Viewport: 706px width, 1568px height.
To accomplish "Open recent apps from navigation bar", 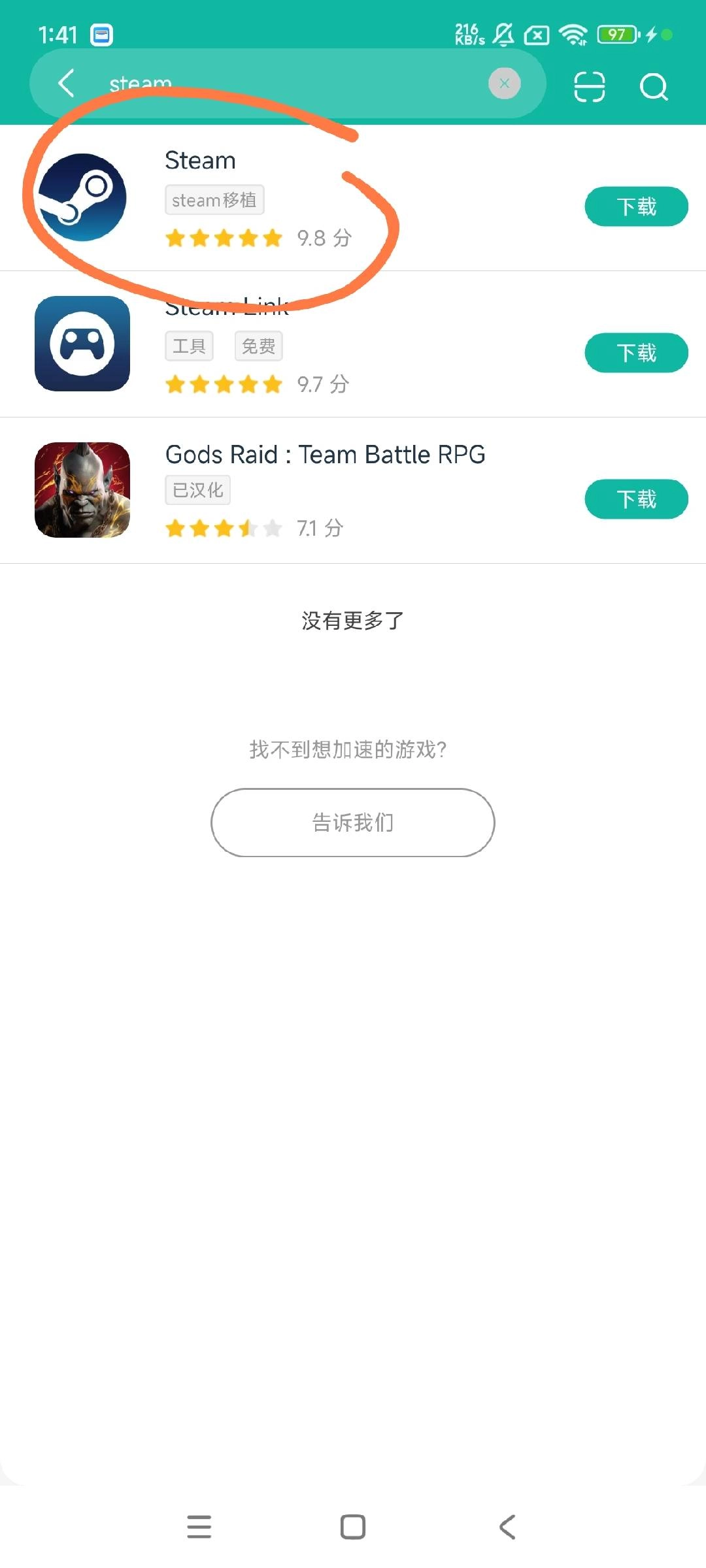I will 199,1527.
